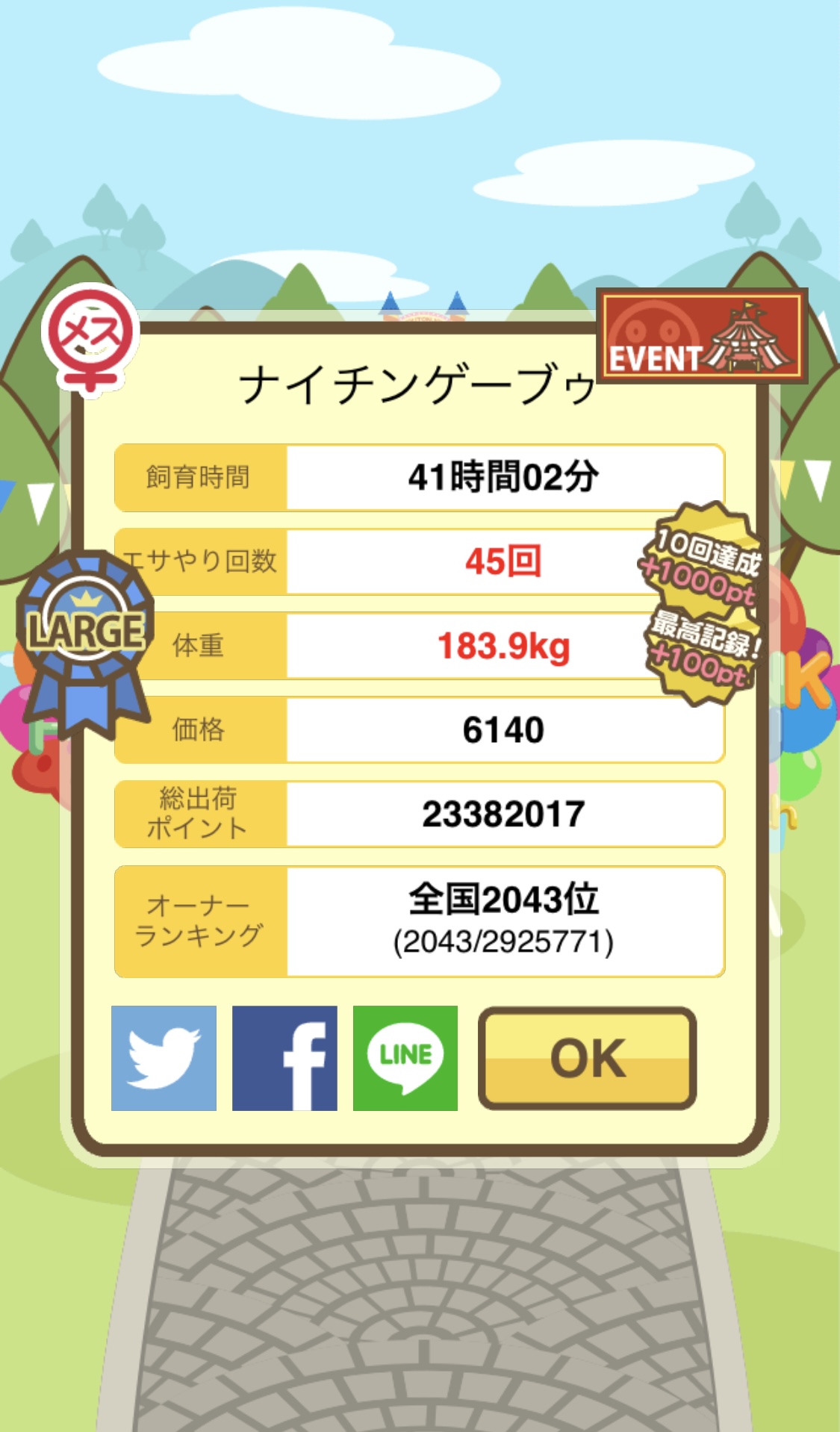The image size is (840, 1432).
Task: Share the result on Twitter
Action: (164, 1058)
